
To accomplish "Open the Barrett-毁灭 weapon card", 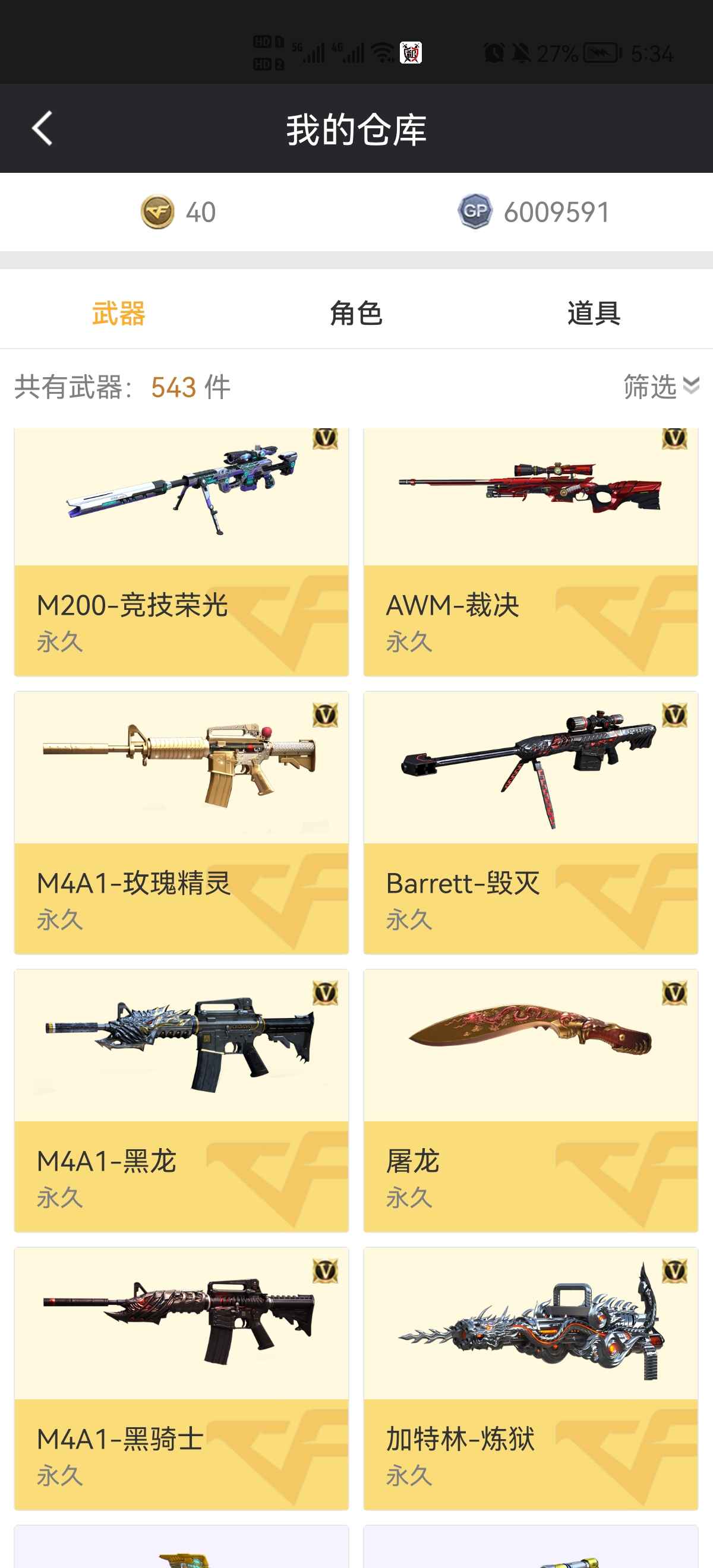I will (x=531, y=822).
